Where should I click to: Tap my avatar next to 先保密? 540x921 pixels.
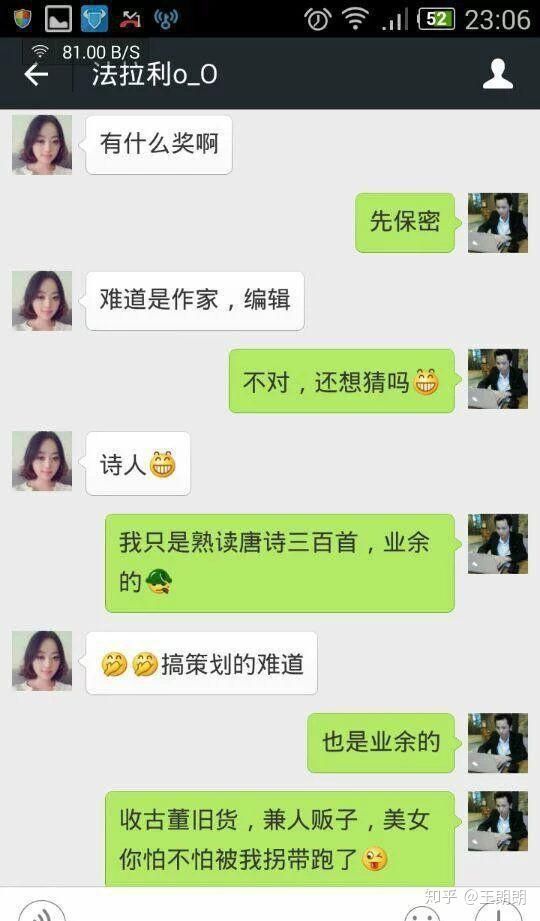click(x=498, y=223)
